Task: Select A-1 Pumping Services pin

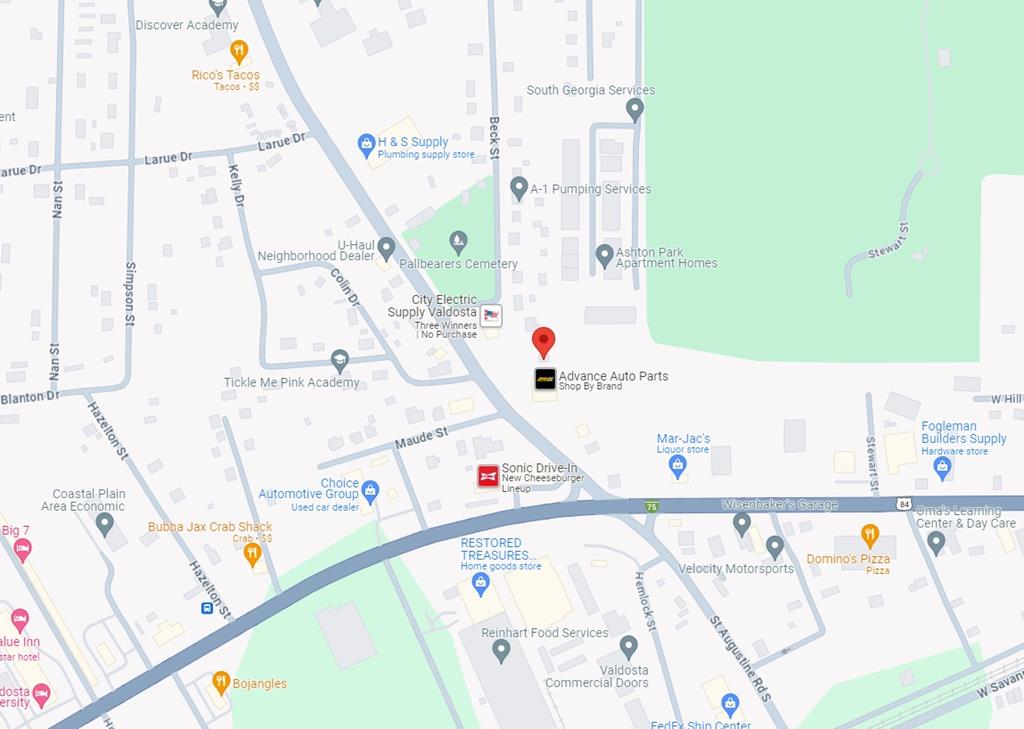Action: 519,187
